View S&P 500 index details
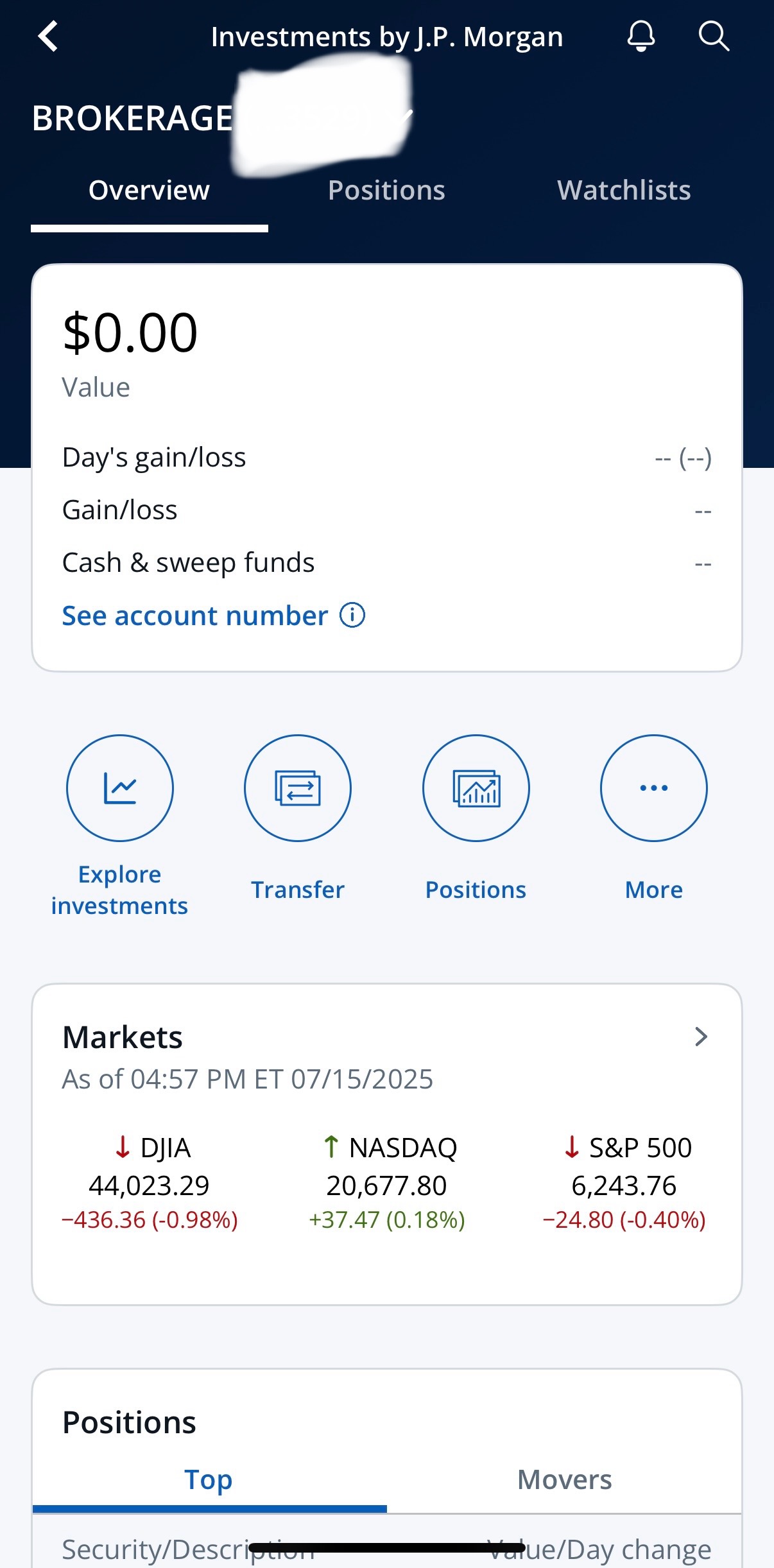This screenshot has height=1568, width=774. tap(624, 1183)
